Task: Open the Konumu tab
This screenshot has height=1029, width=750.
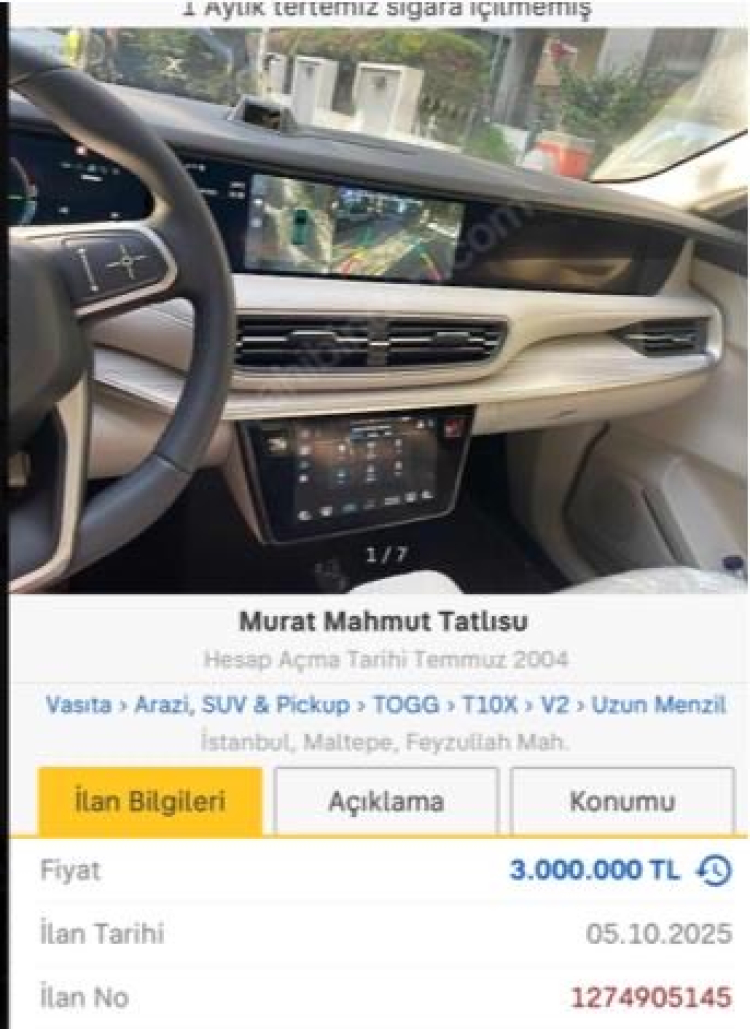Action: [x=622, y=801]
